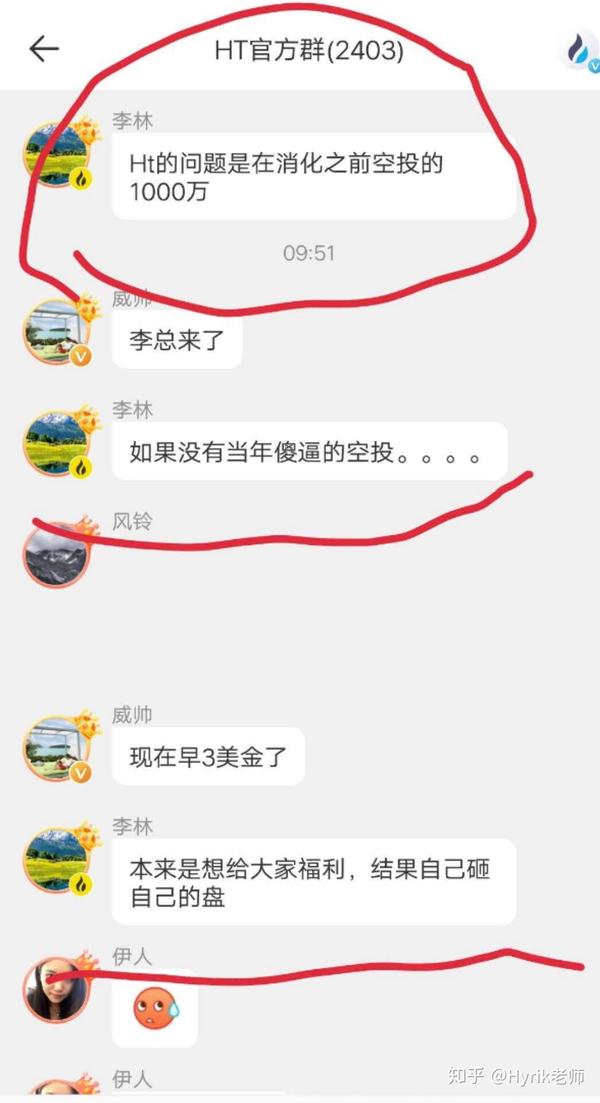Go back from the HT官方群 chat
This screenshot has width=600, height=1103.
coord(44,49)
